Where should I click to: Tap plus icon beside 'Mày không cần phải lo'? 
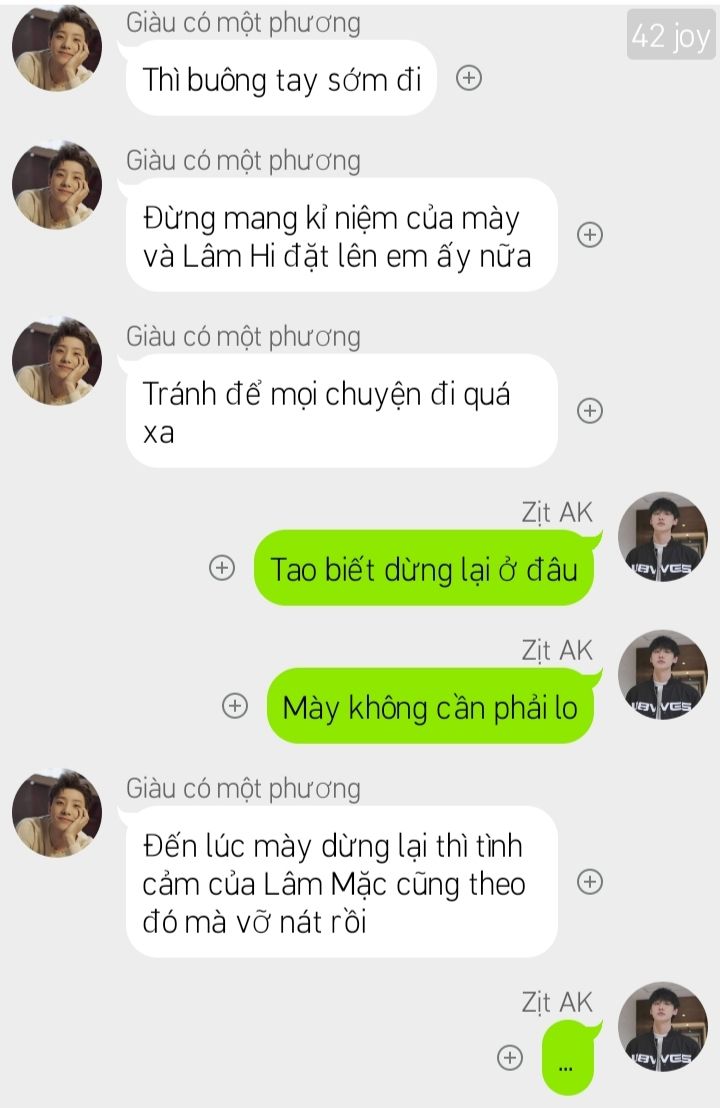234,706
